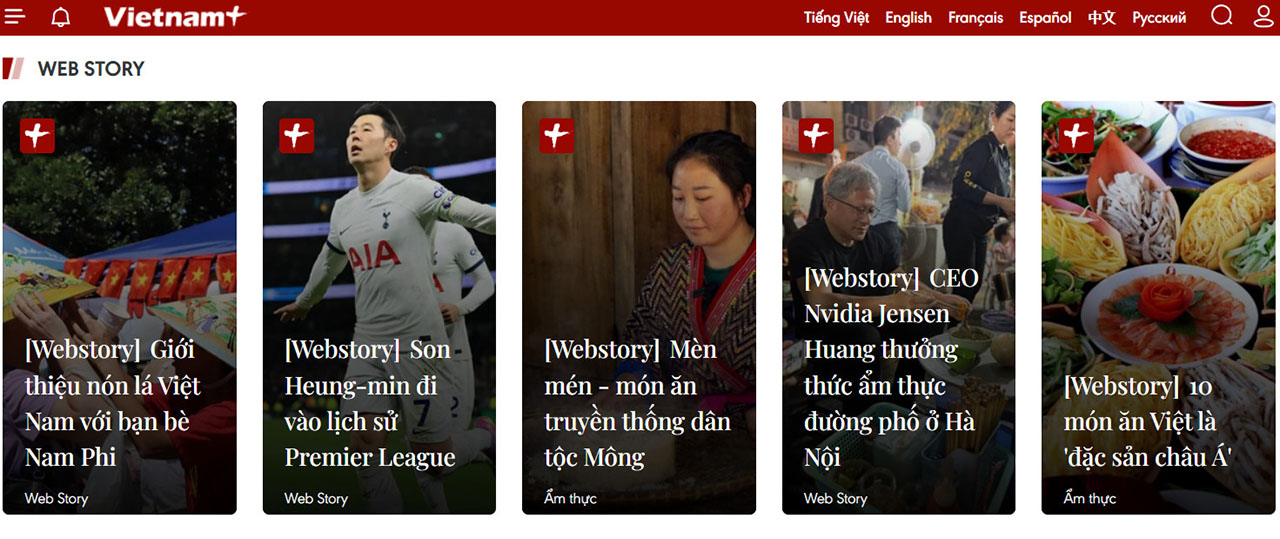
Task: Open the Nvidia CEO Jensen Huang story
Action: click(x=890, y=367)
